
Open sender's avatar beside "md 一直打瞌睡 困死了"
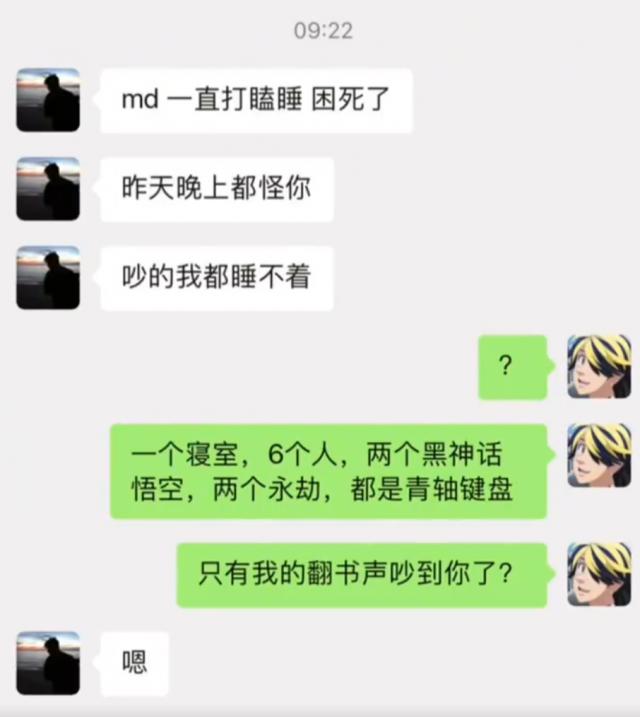coord(48,100)
